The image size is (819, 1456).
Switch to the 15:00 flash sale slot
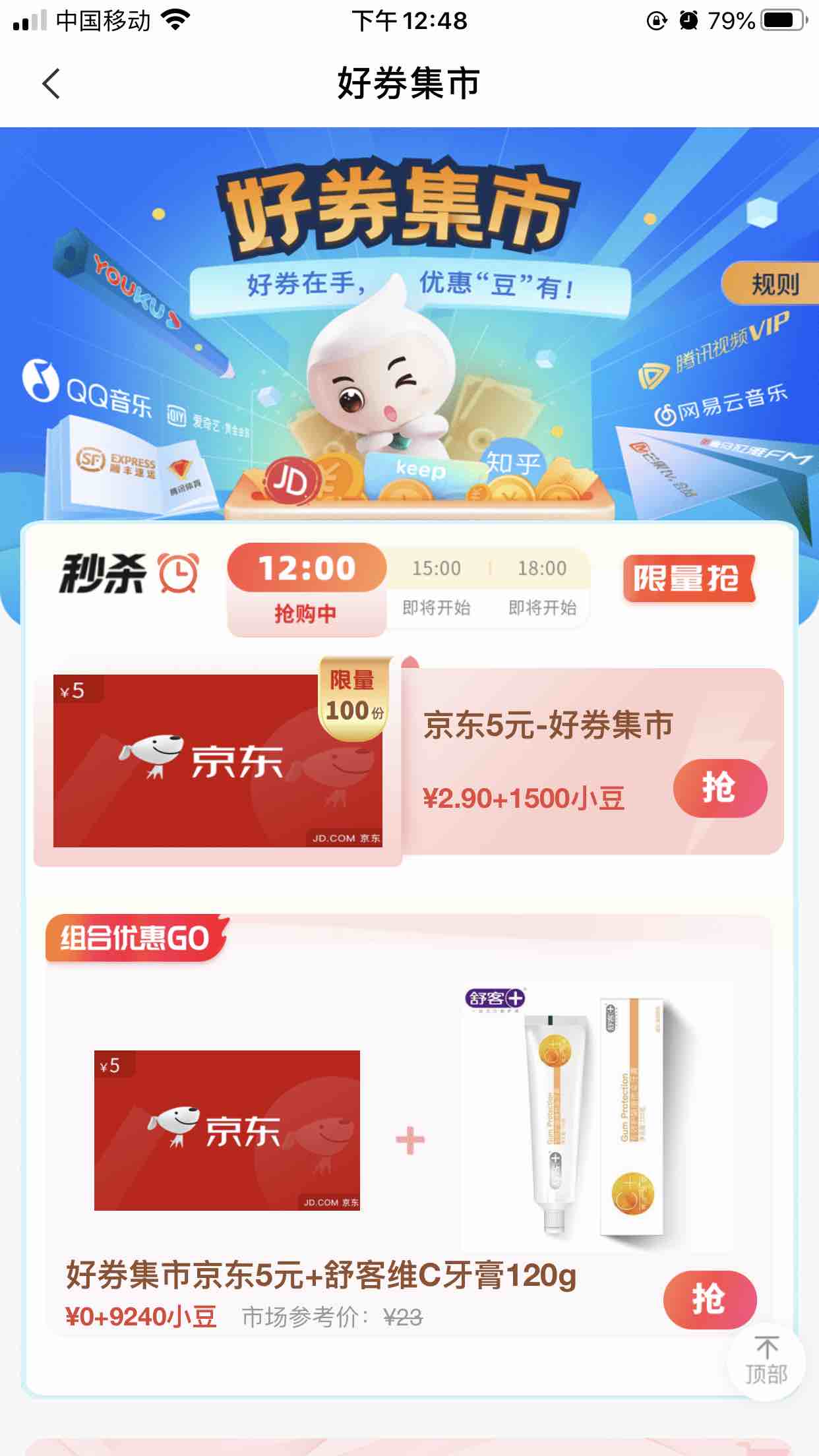click(436, 586)
